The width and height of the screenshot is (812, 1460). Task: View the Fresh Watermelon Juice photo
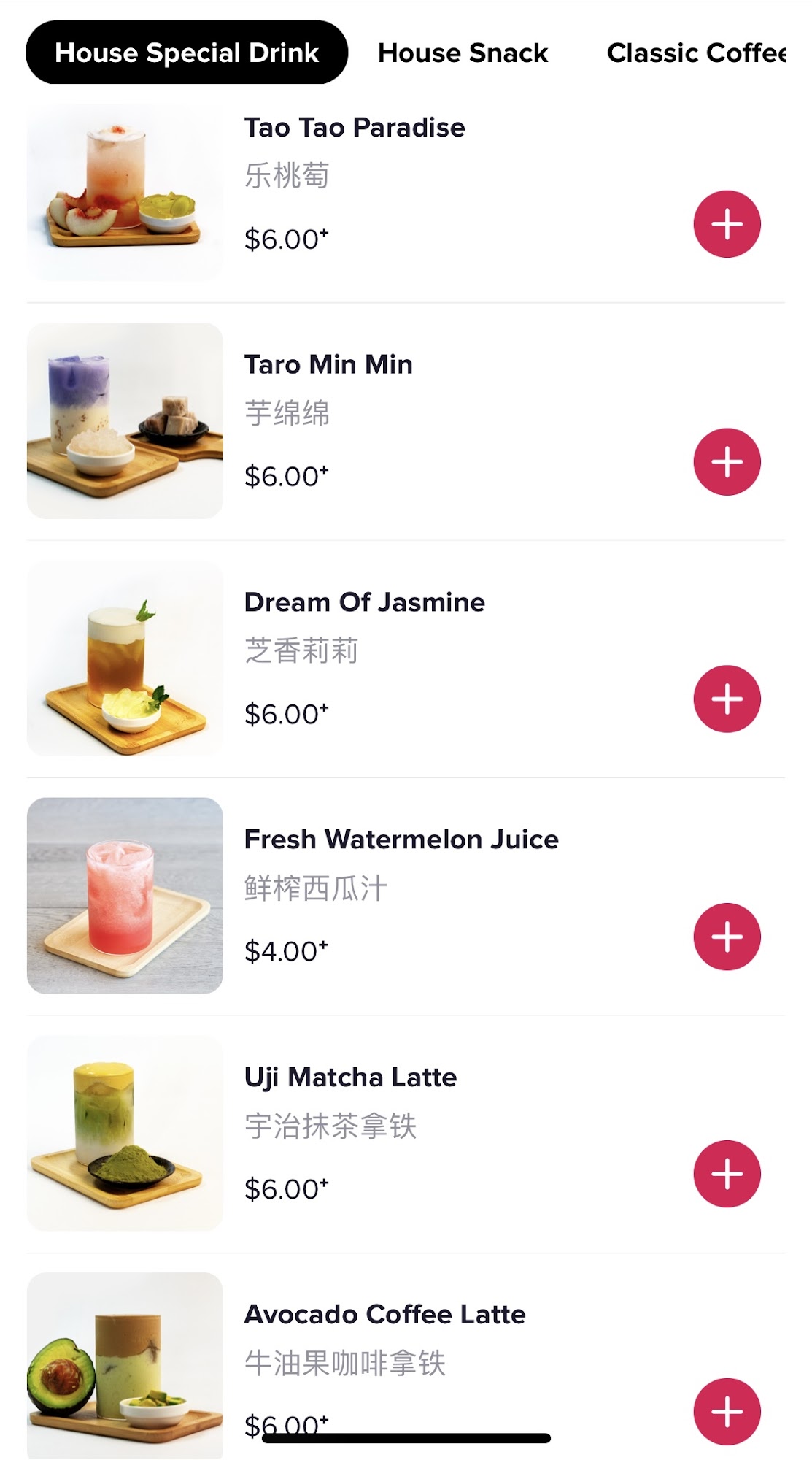[125, 896]
